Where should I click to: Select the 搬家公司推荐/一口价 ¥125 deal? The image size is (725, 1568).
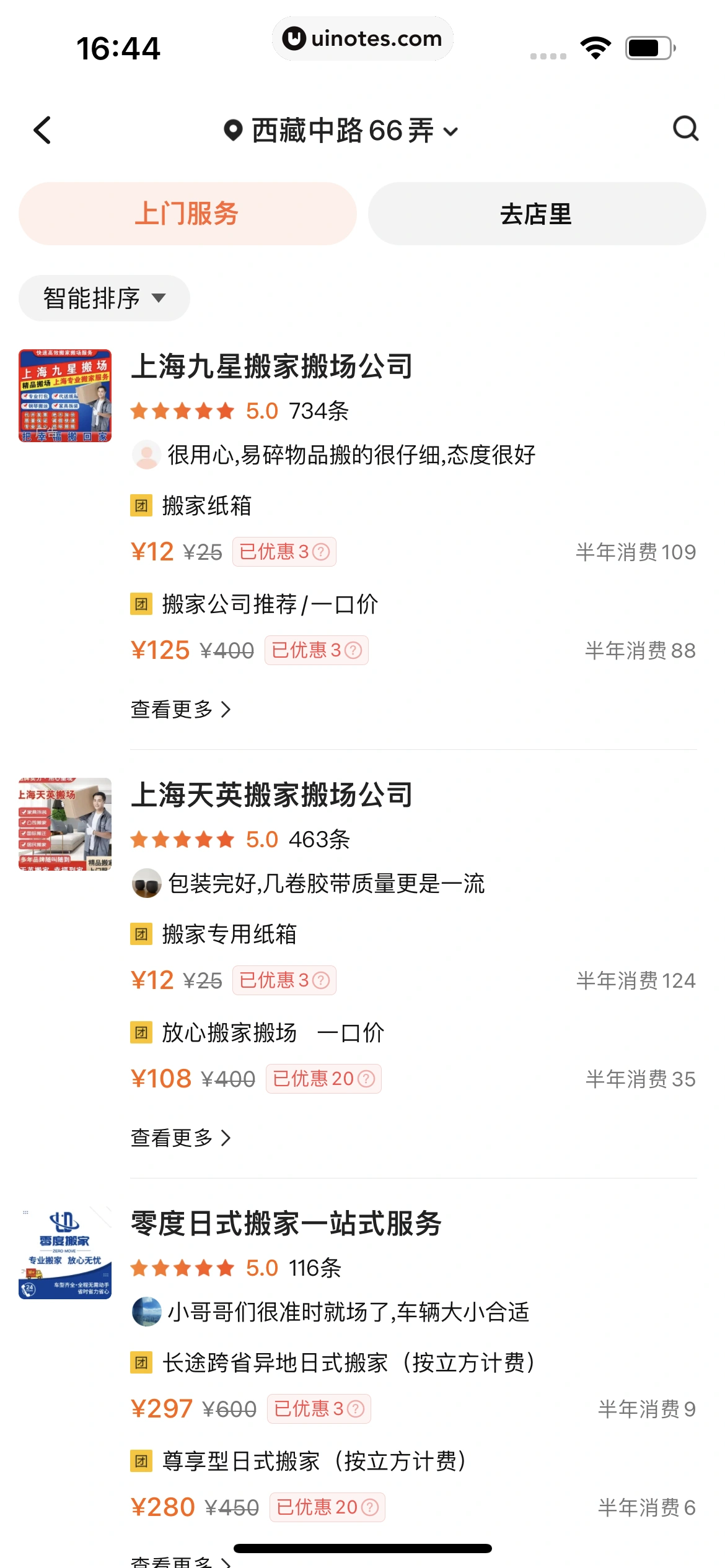pos(270,604)
